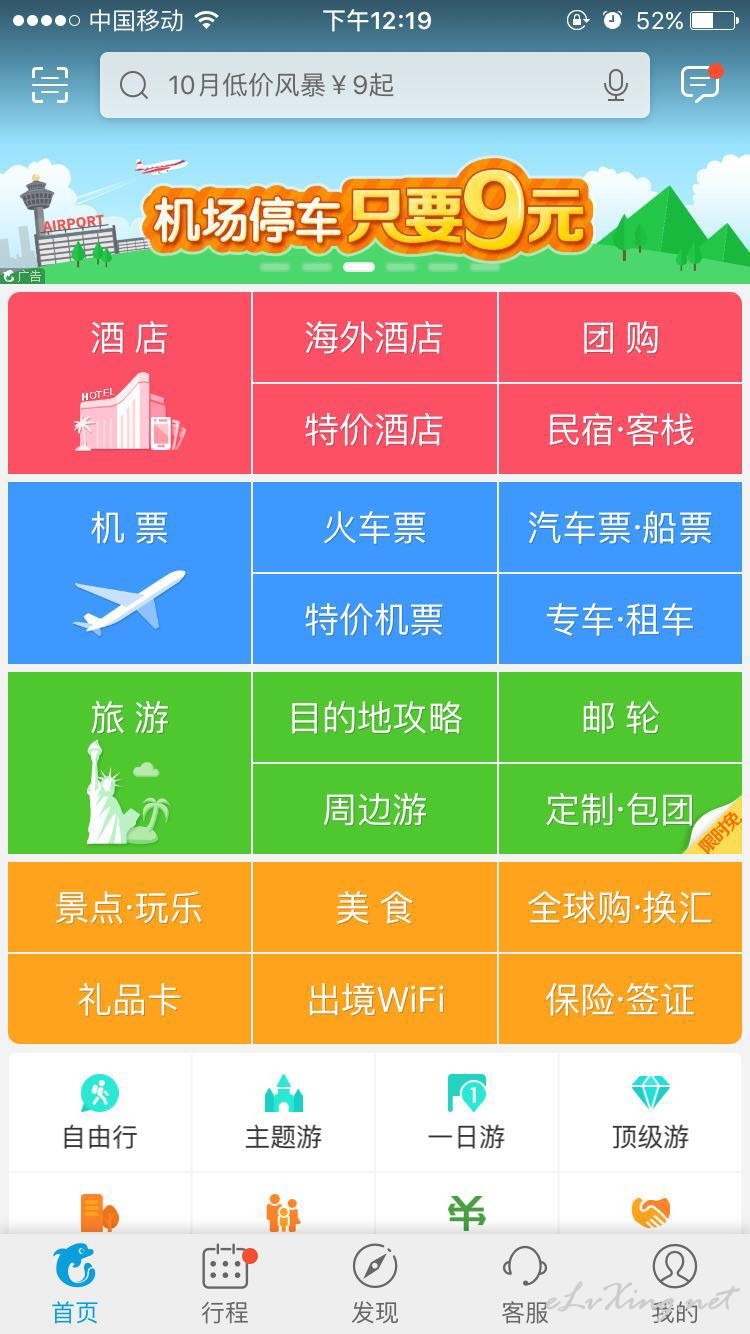Switch to the 行程 tab
750x1334 pixels.
click(x=225, y=1284)
